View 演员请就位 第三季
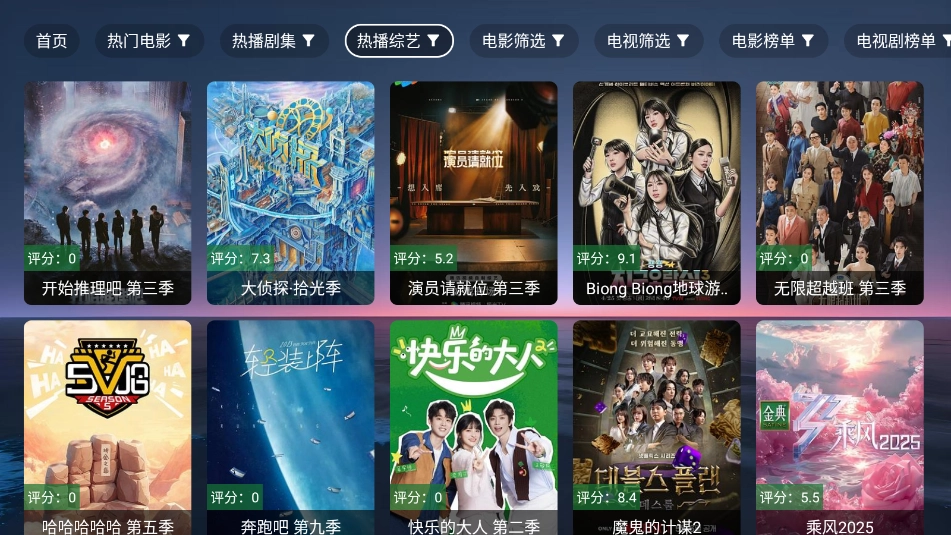The image size is (951, 535). (474, 193)
